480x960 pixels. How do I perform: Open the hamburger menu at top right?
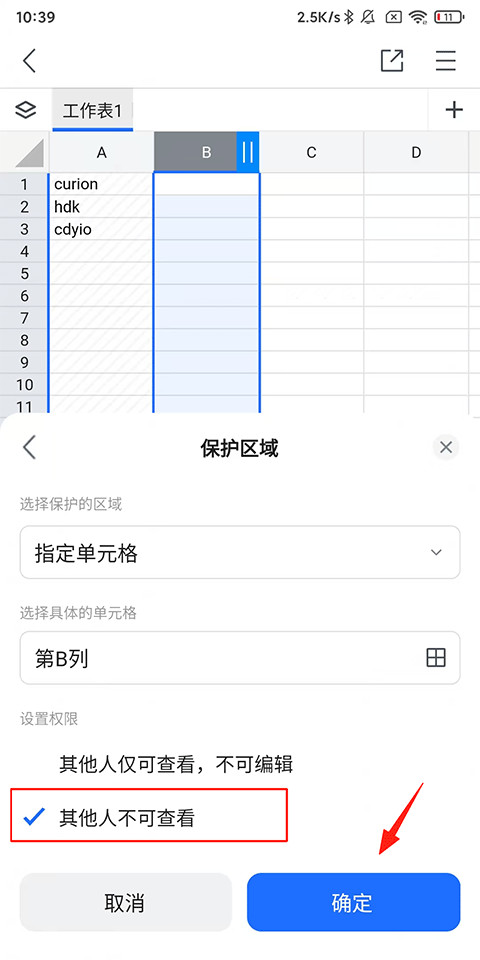coord(446,61)
